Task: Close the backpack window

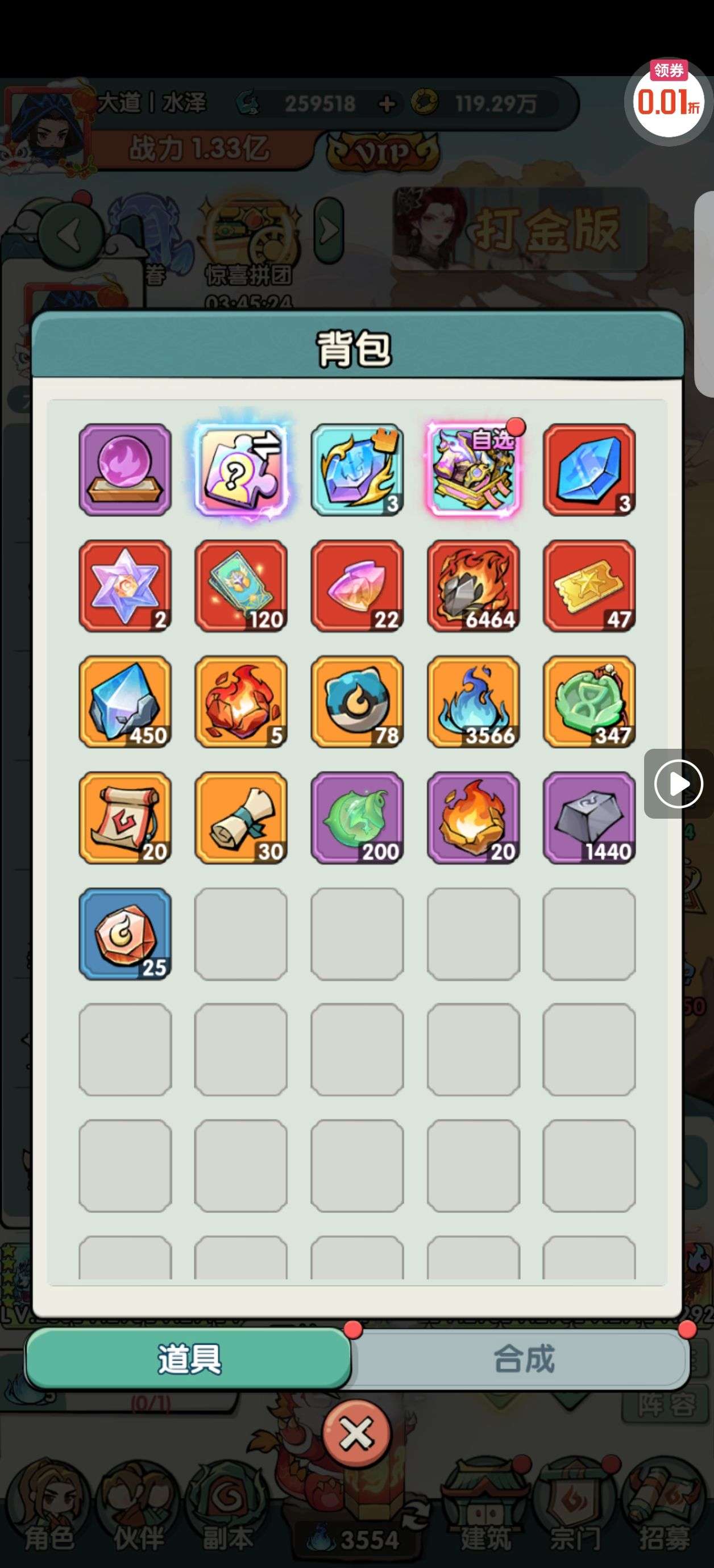Action: tap(356, 1434)
